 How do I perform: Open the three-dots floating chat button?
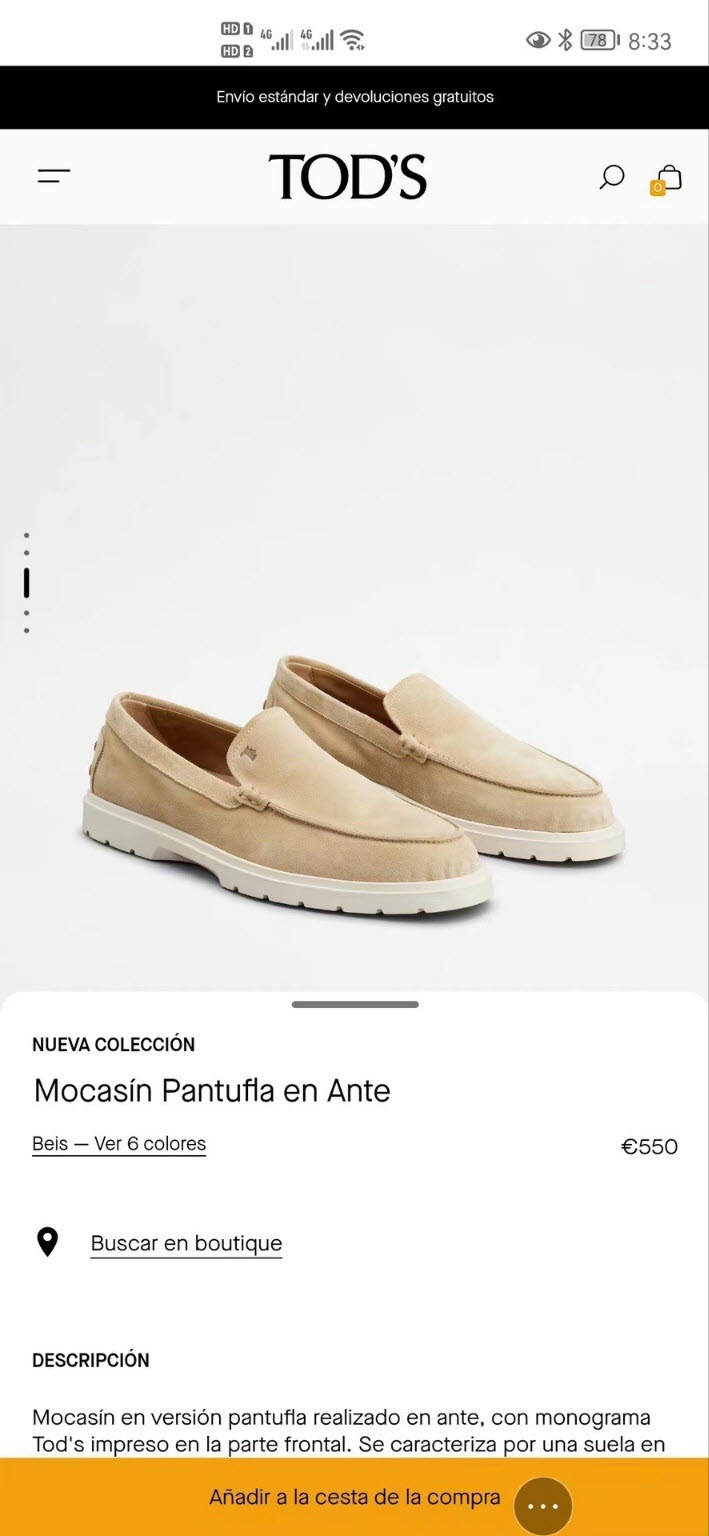[543, 1506]
